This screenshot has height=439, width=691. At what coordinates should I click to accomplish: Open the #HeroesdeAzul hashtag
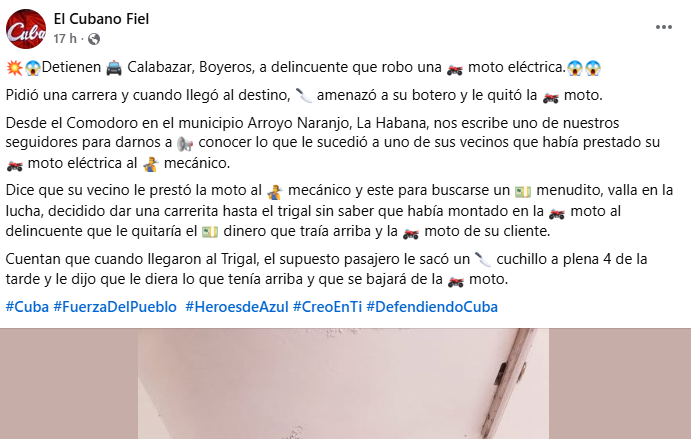[236, 306]
